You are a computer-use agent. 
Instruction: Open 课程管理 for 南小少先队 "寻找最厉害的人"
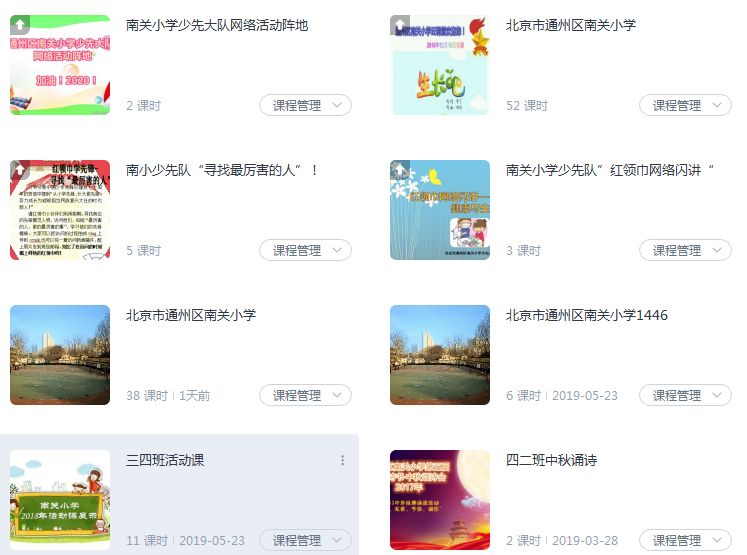(x=305, y=250)
